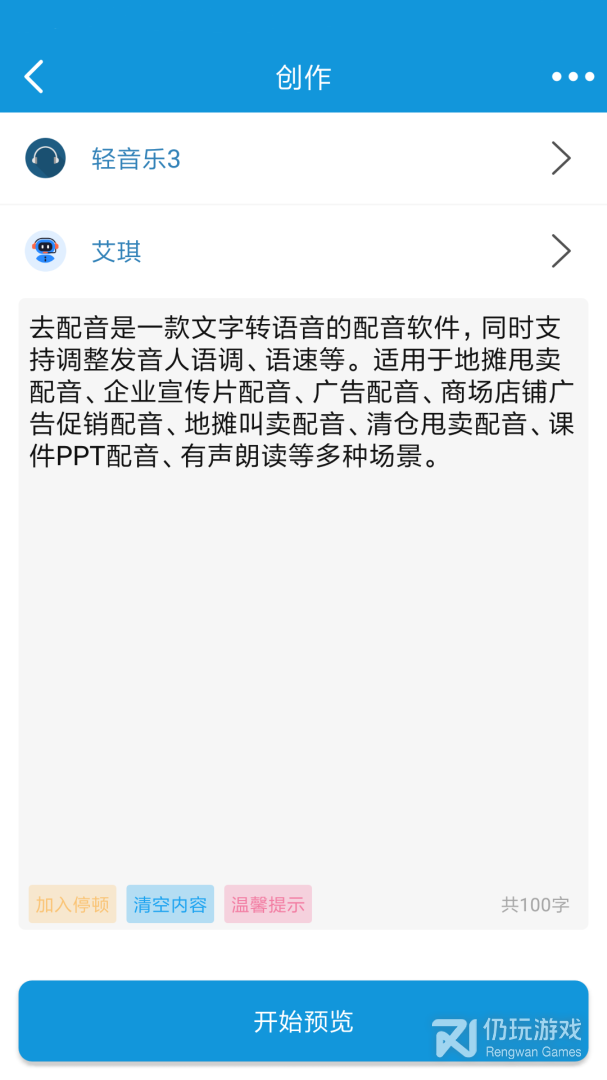Clear the text with 清空内容
The height and width of the screenshot is (1080, 607).
pos(170,904)
